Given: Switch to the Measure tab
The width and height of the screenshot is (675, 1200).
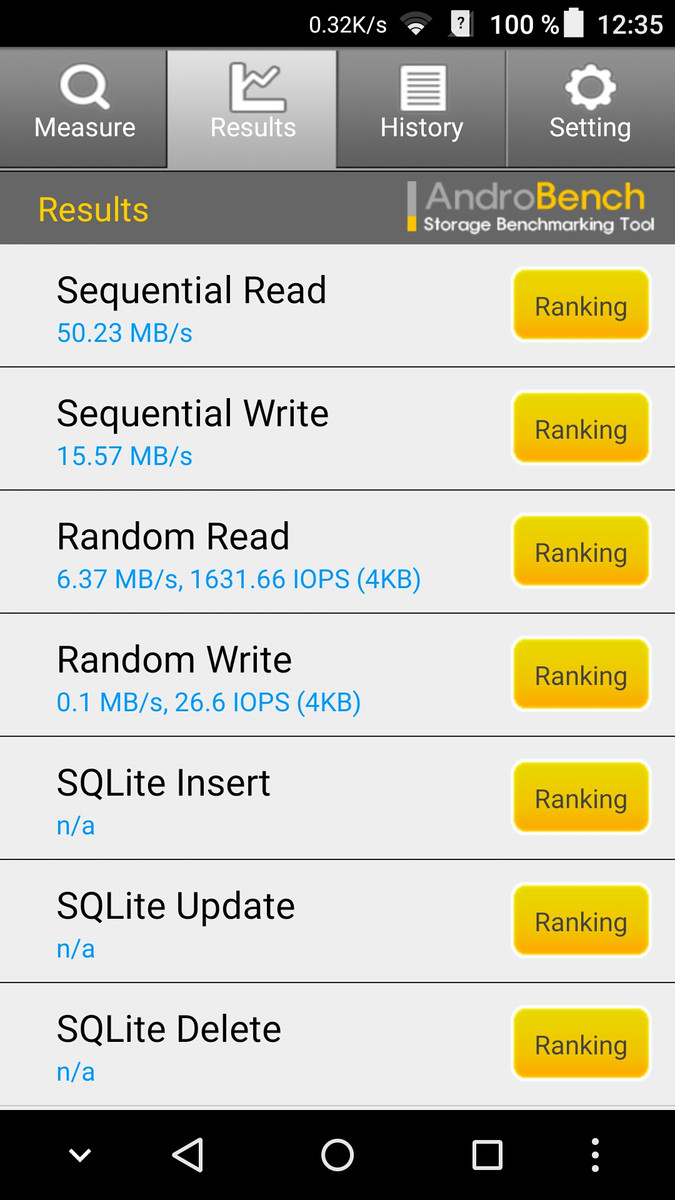Looking at the screenshot, I should click(x=84, y=108).
